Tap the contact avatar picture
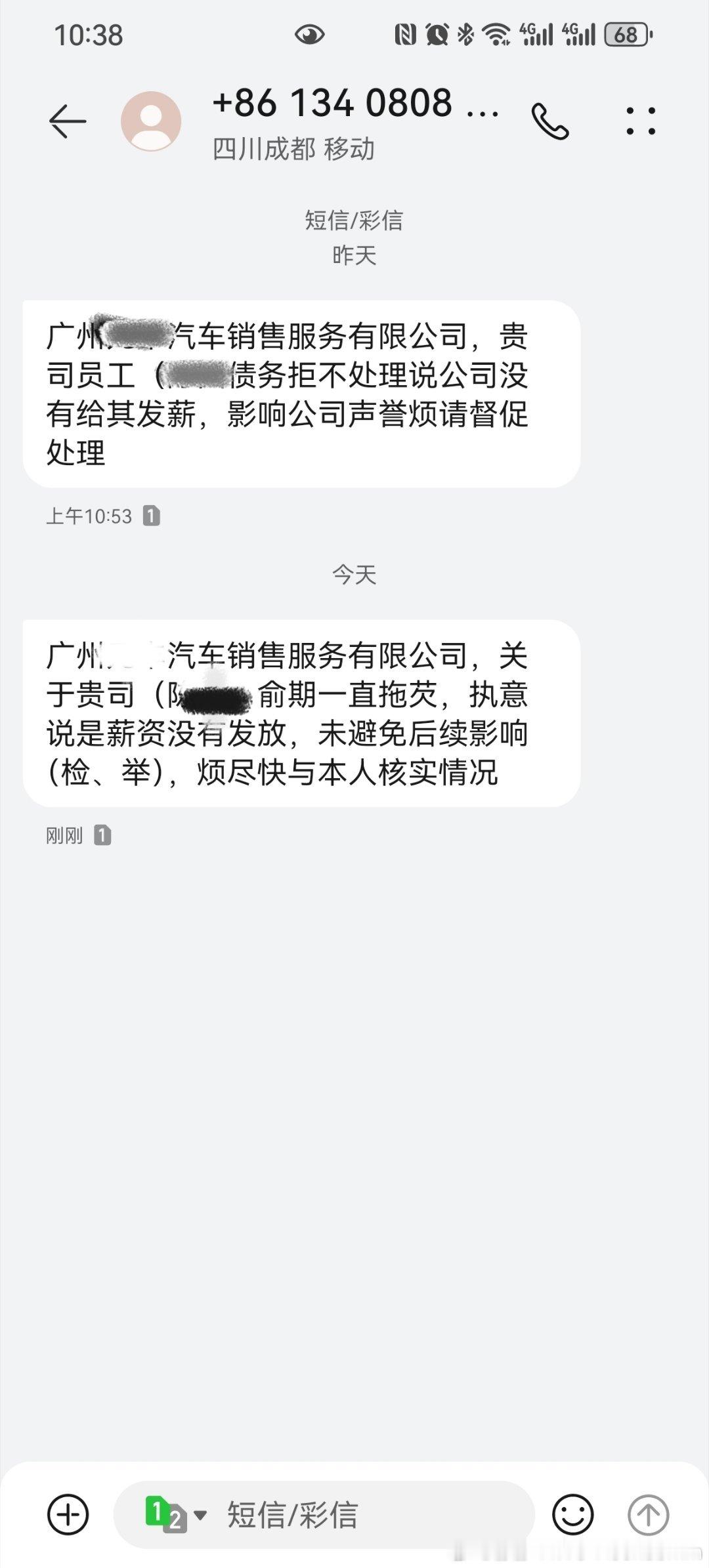The image size is (709, 1568). [x=151, y=121]
